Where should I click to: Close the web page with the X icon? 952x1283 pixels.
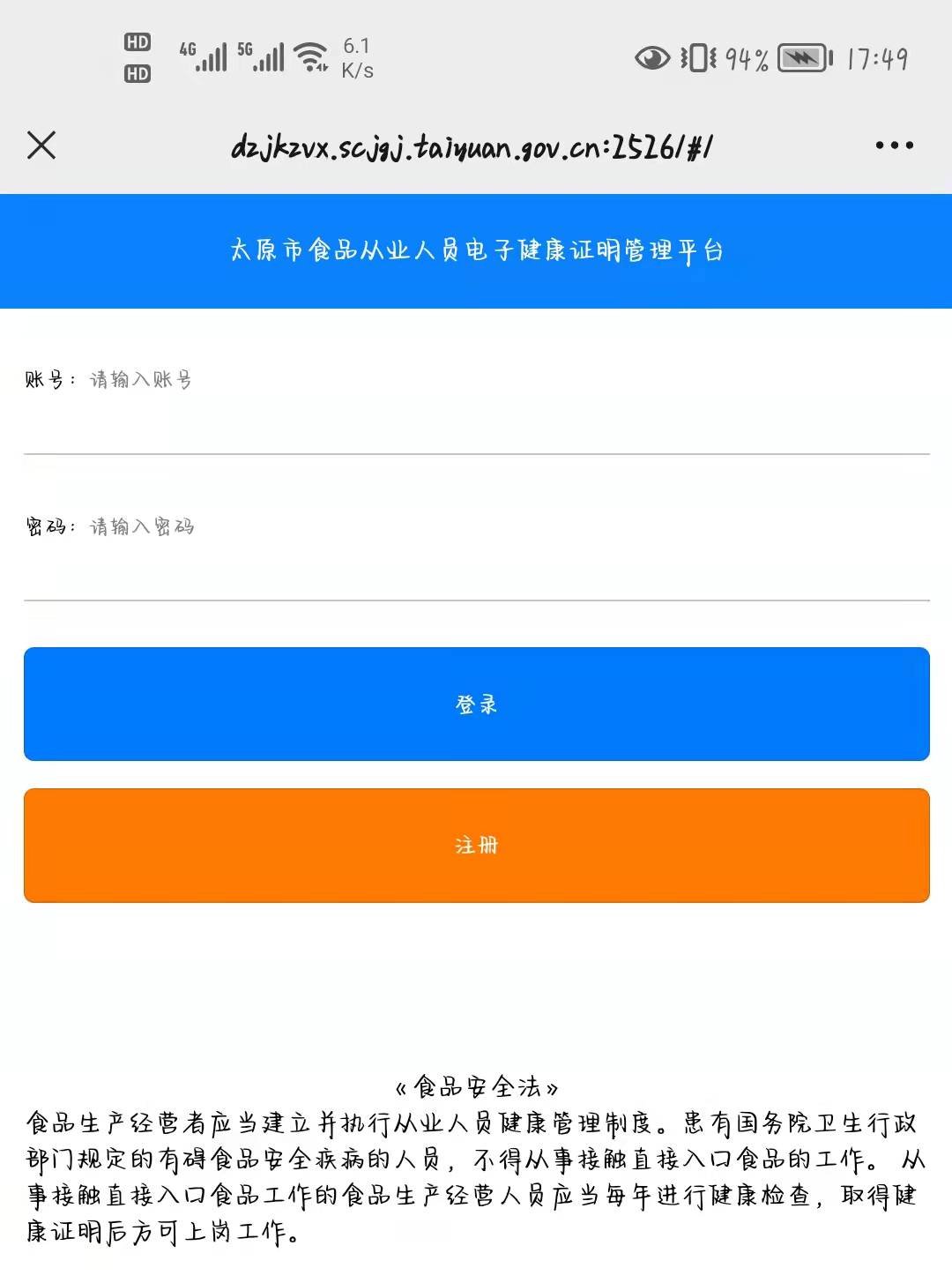41,145
